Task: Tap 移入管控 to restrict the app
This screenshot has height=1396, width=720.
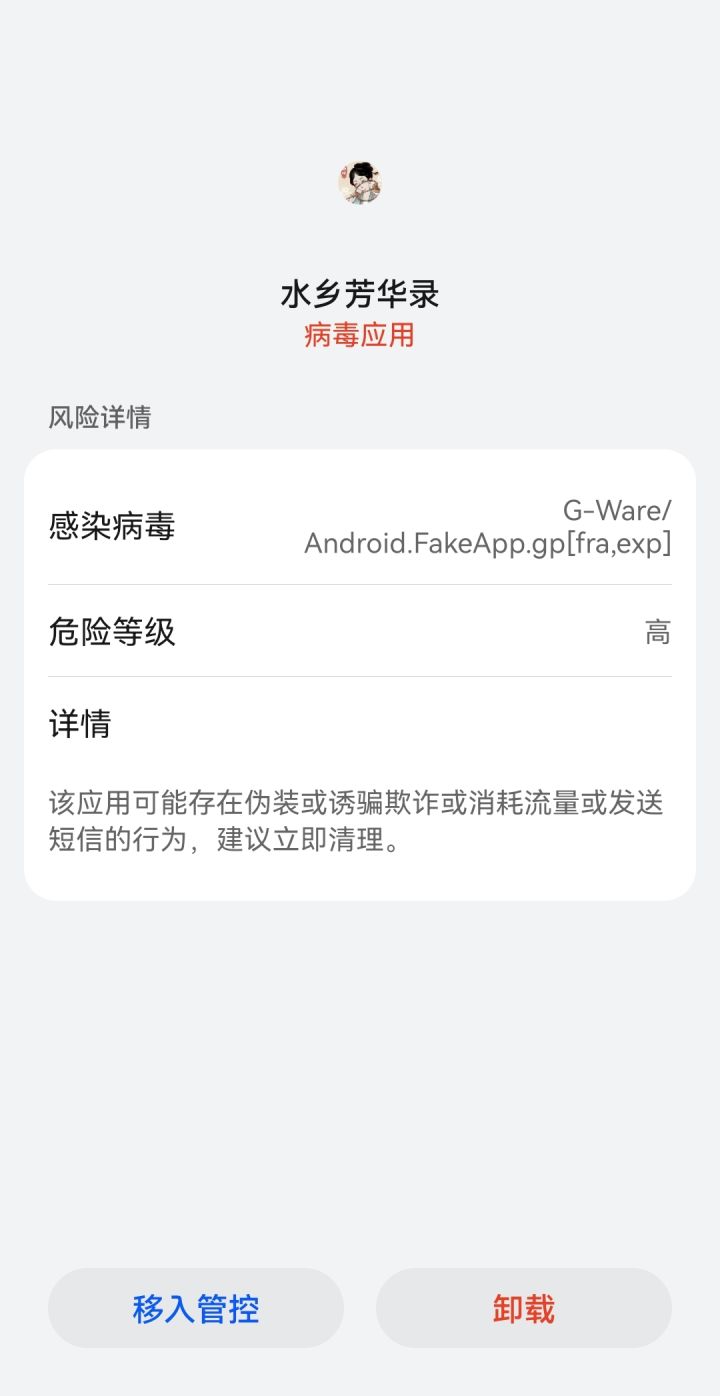Action: (196, 1308)
